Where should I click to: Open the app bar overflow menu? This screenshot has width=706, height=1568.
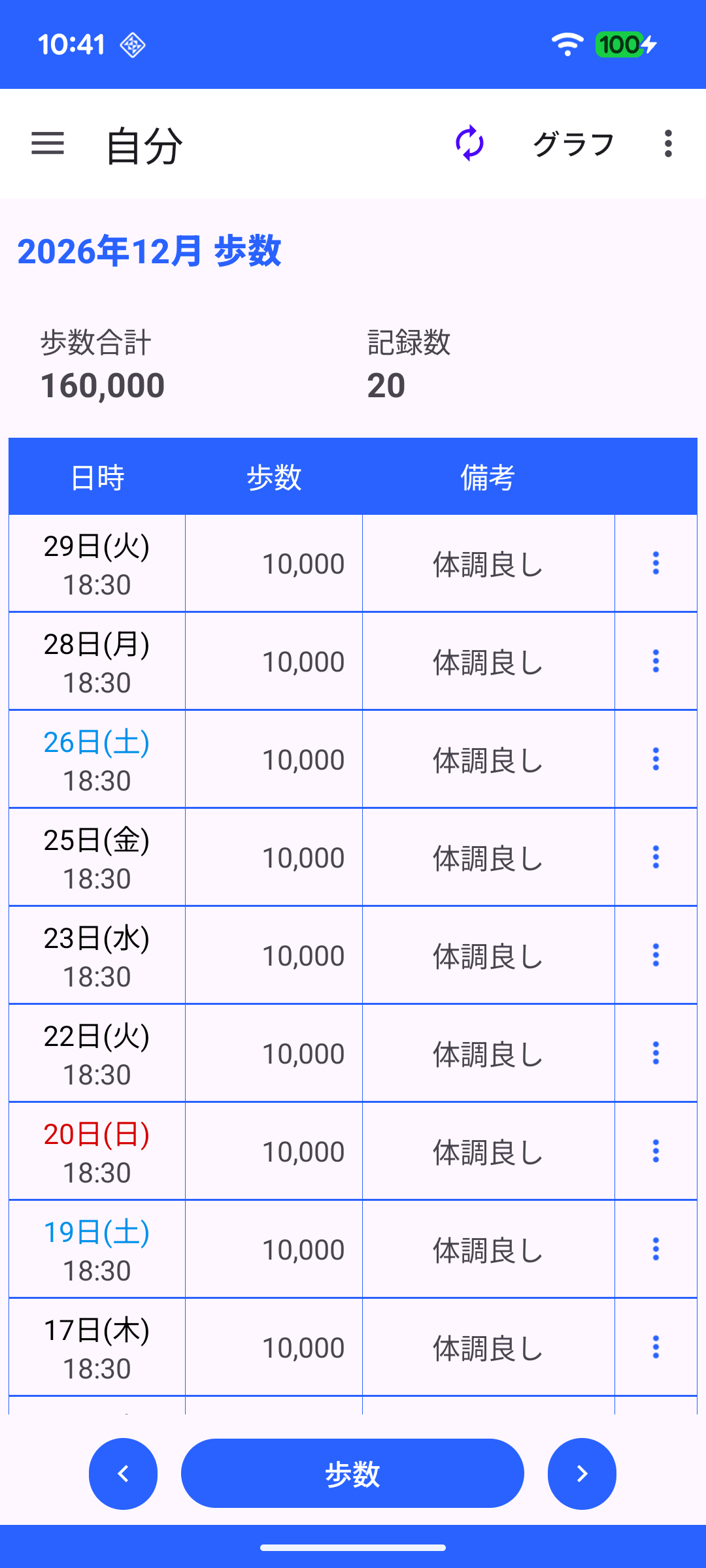click(x=667, y=144)
